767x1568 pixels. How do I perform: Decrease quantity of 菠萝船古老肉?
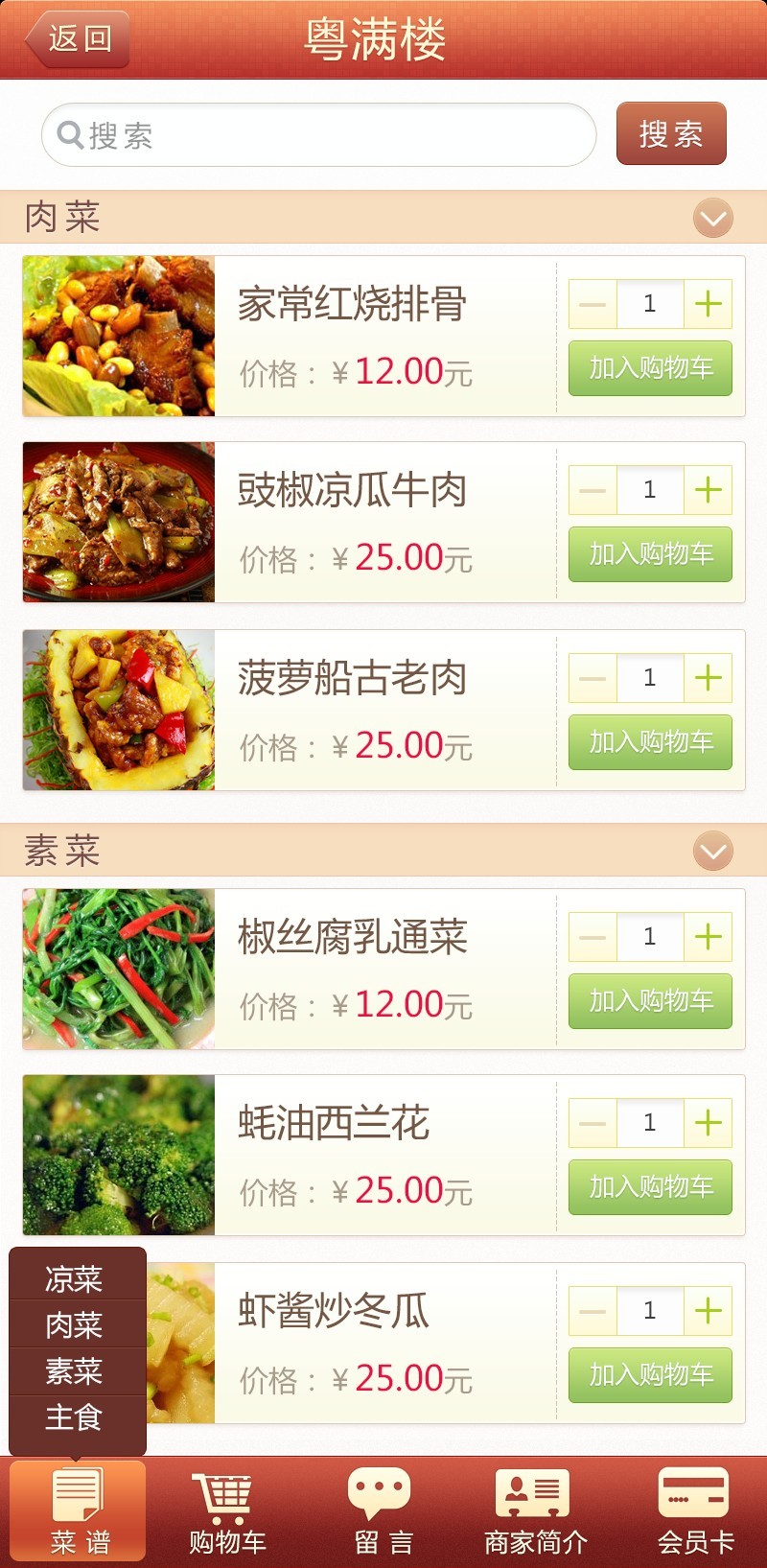click(x=592, y=677)
